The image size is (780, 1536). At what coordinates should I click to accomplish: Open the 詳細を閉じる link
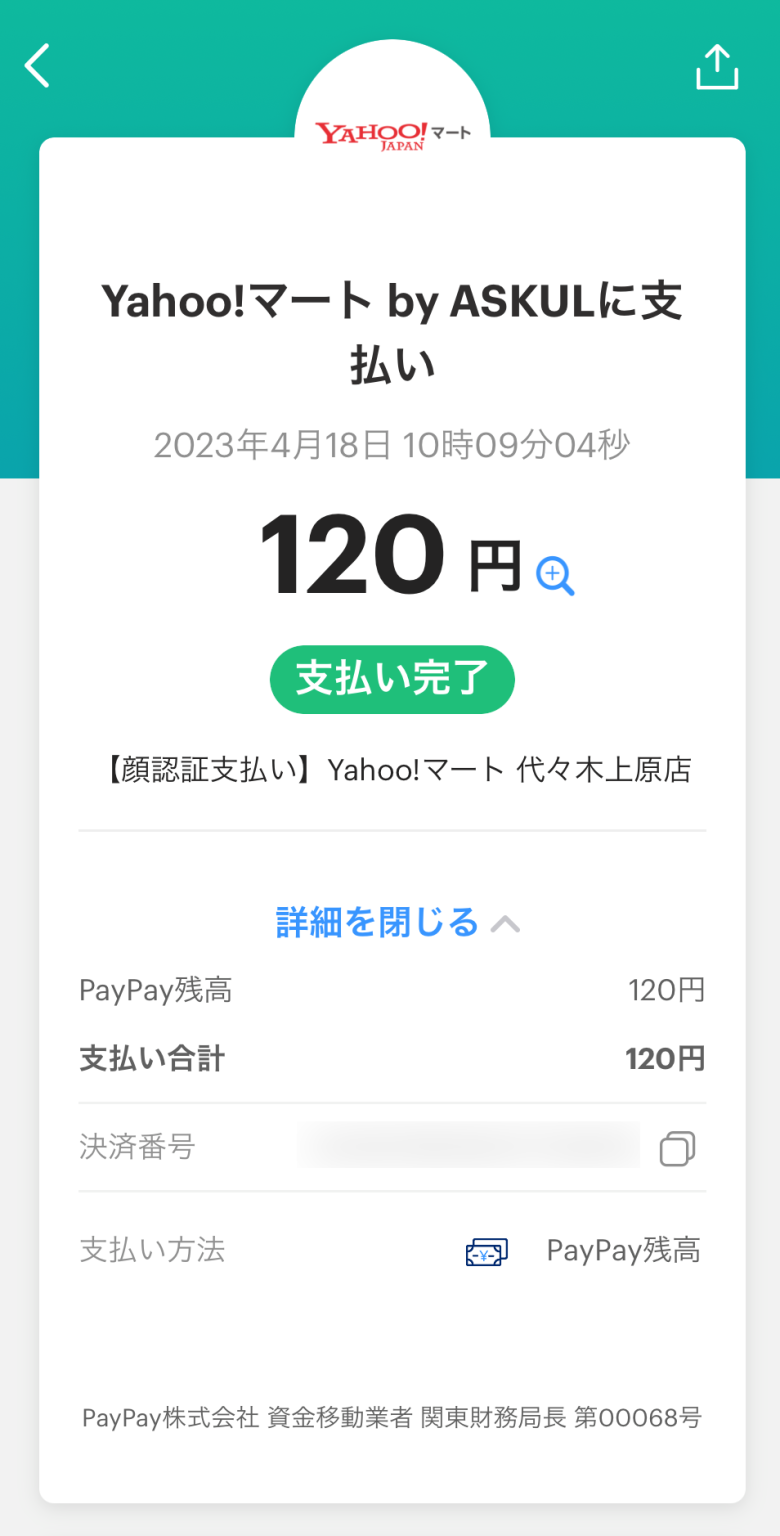point(377,922)
